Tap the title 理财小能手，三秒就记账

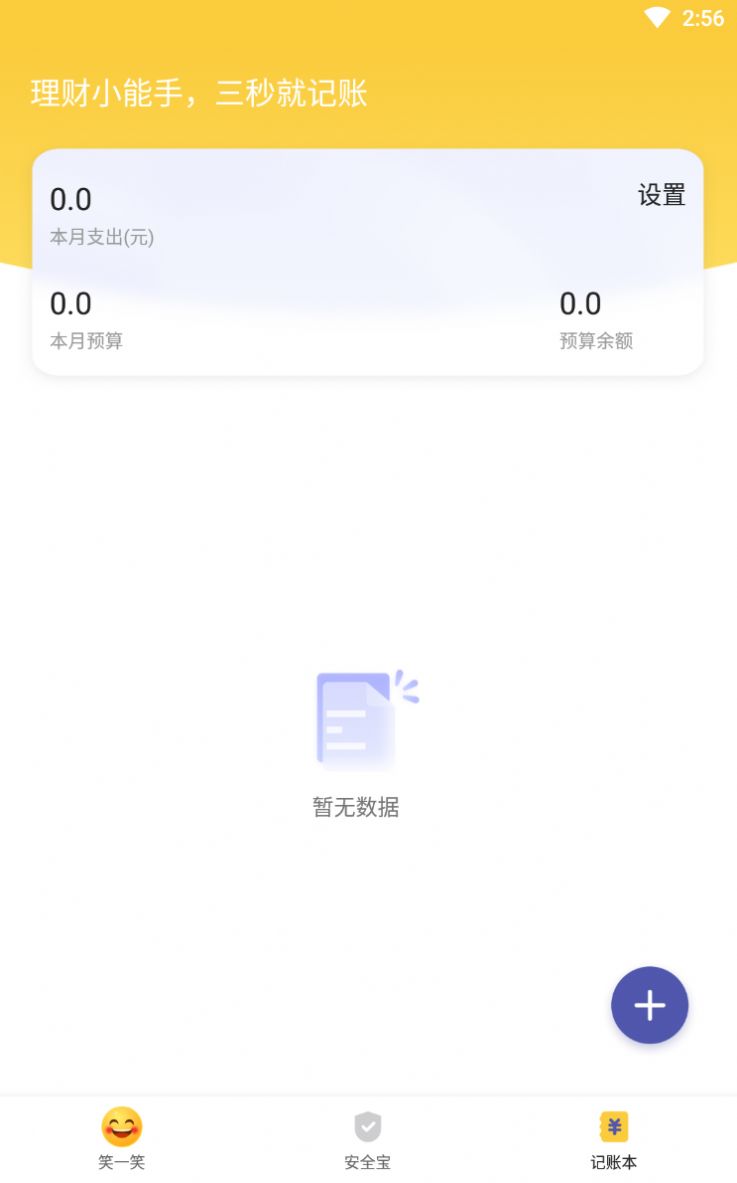pos(199,93)
